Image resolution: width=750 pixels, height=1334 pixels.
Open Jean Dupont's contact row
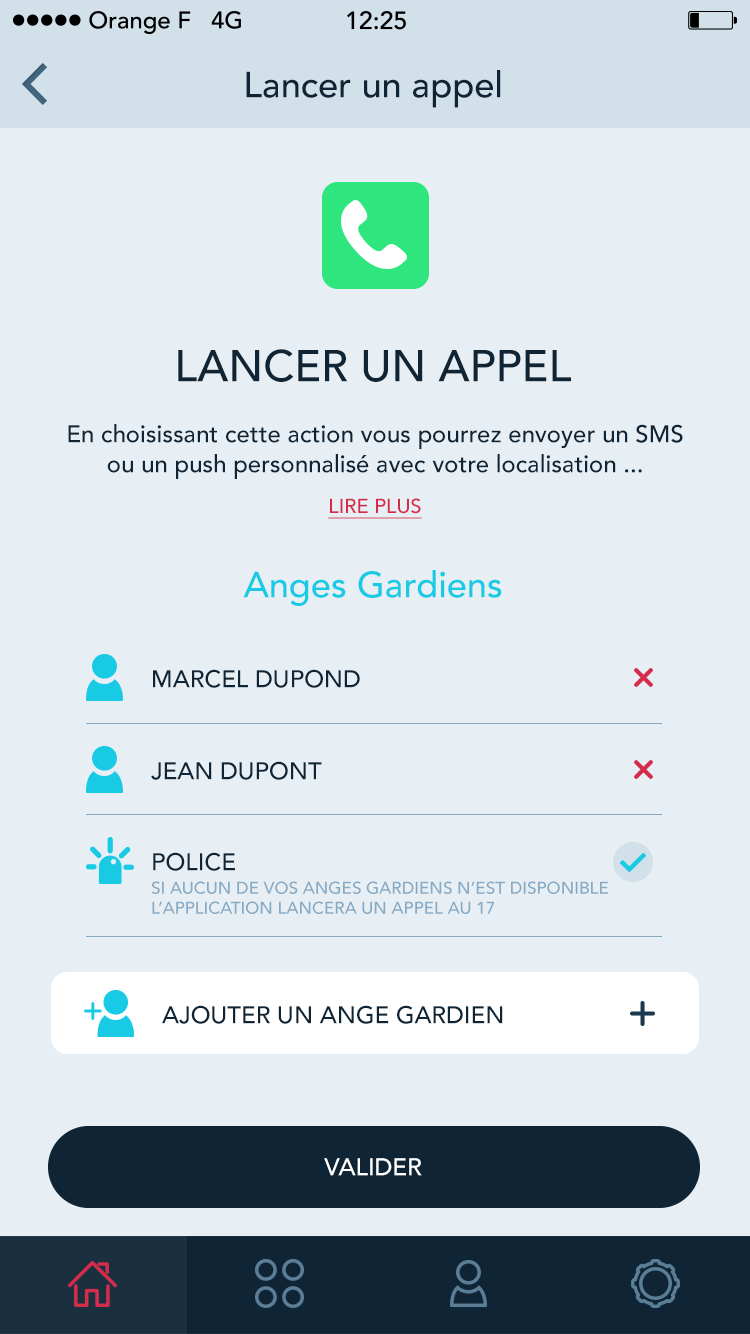coord(374,769)
